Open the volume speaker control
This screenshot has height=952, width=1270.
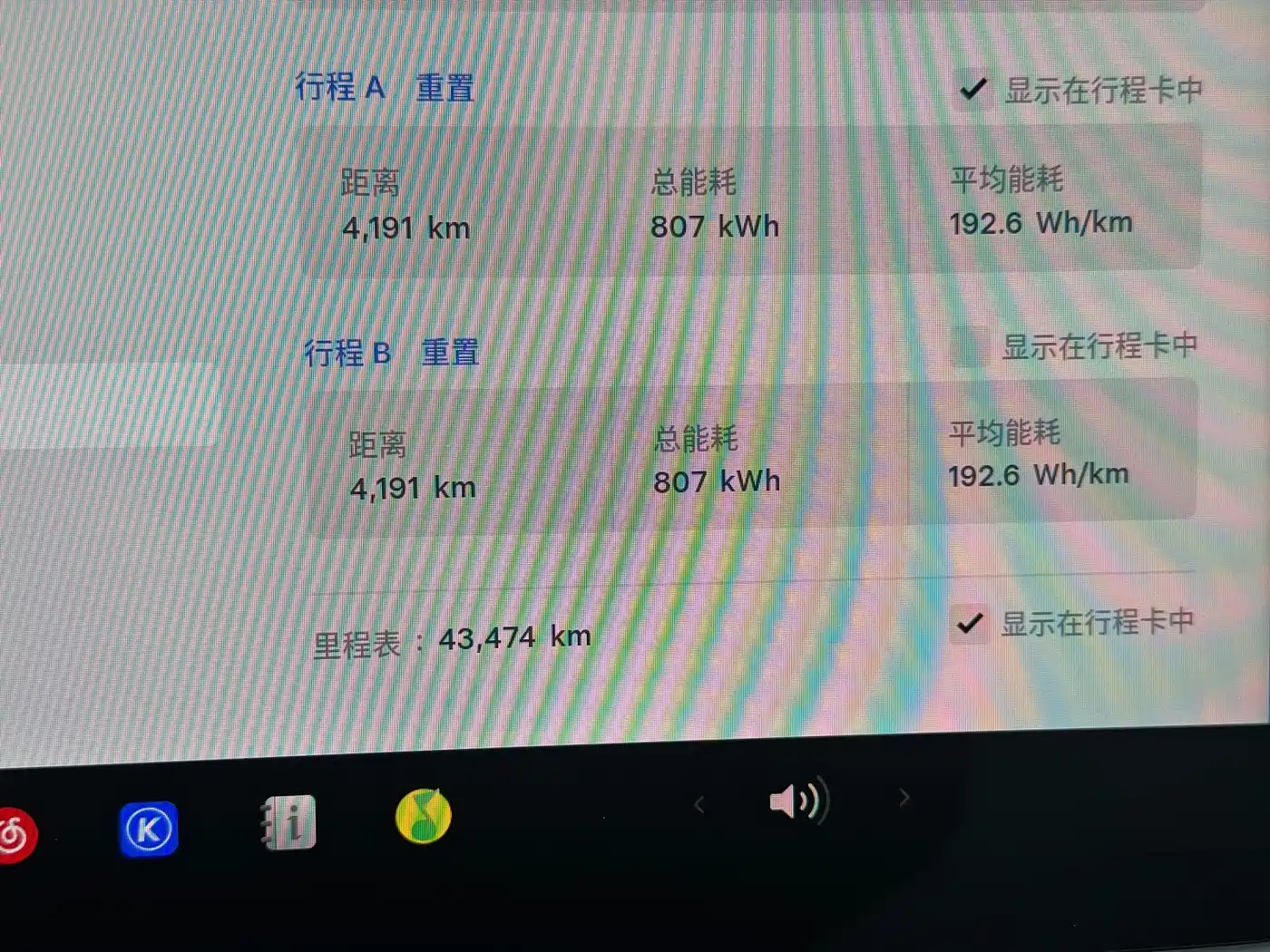click(x=797, y=801)
